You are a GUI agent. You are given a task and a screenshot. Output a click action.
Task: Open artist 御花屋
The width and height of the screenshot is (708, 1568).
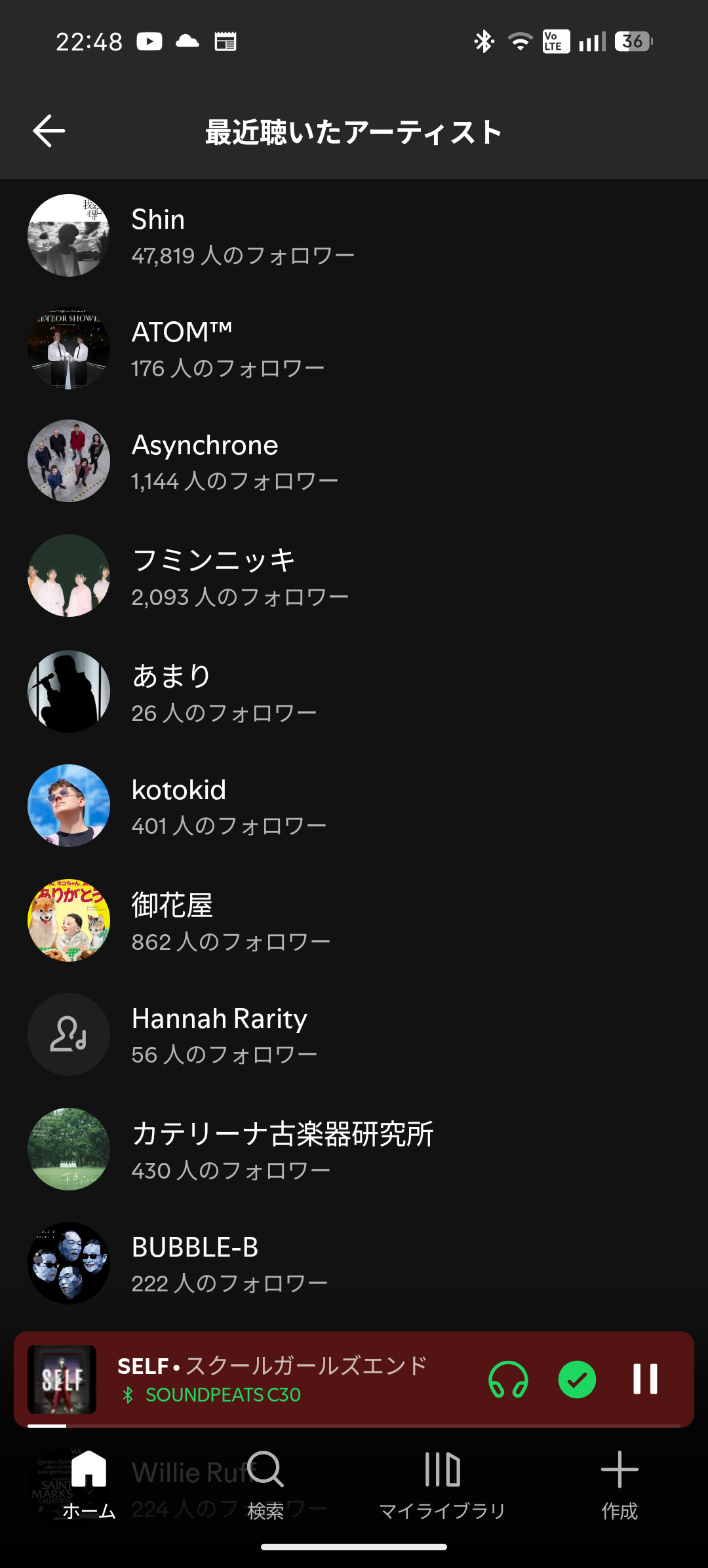[x=354, y=920]
